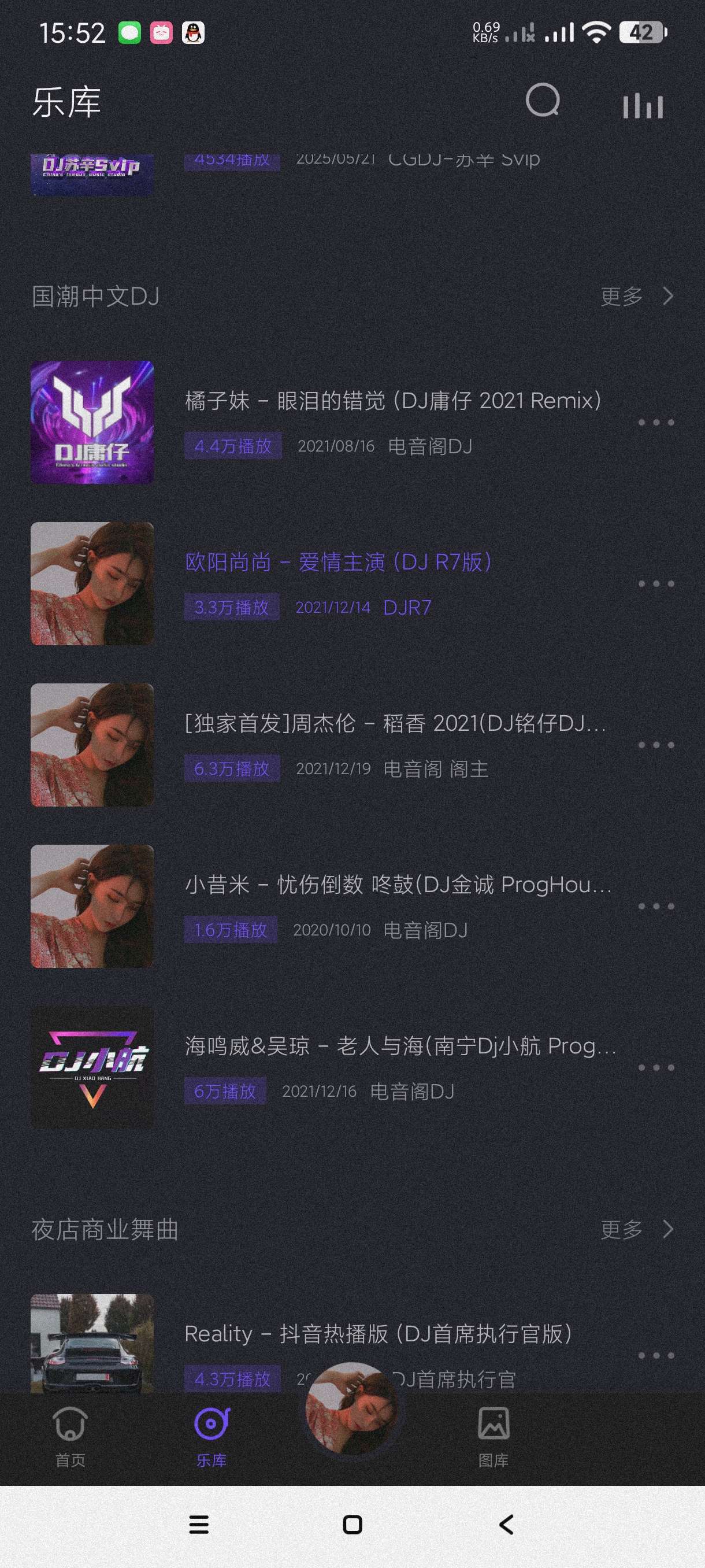
Task: Play Reality - 抖音热播版 track
Action: (378, 1334)
